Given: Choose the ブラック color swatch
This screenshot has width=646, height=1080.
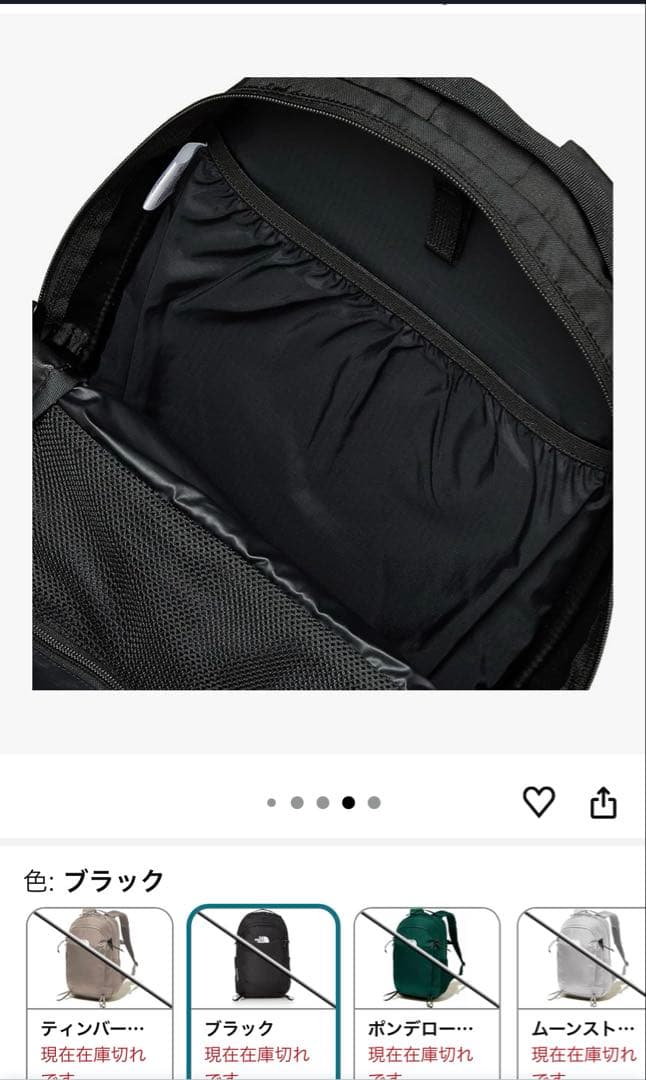Looking at the screenshot, I should (x=263, y=990).
